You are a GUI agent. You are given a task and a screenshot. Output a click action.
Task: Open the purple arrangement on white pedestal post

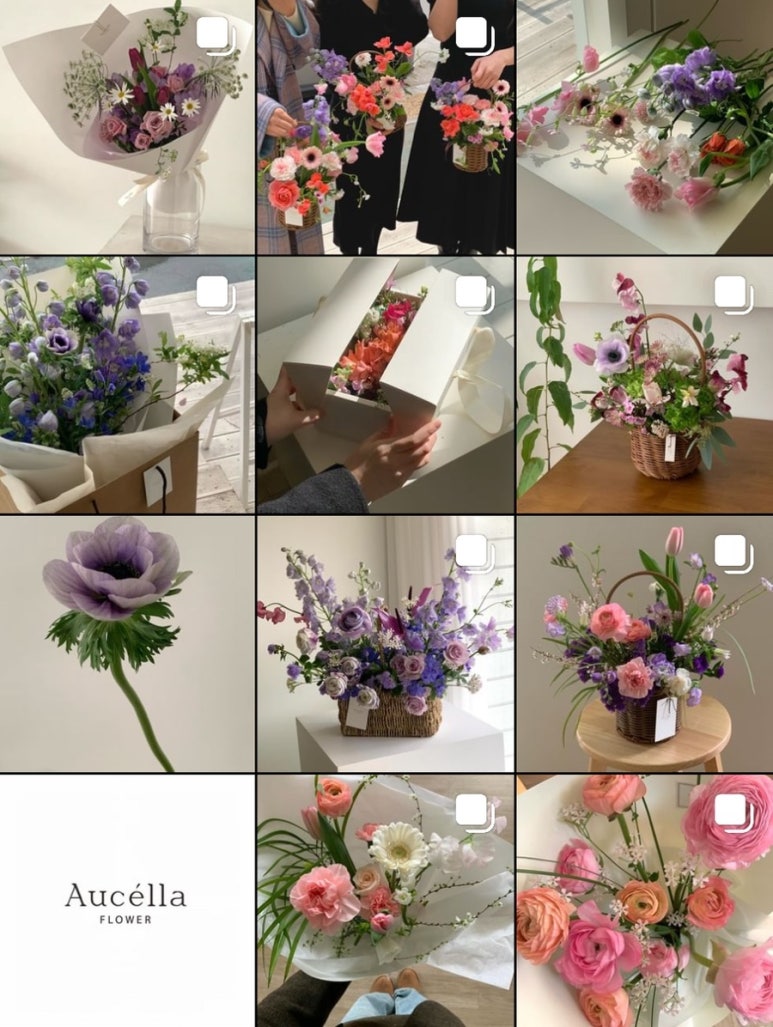pos(385,643)
